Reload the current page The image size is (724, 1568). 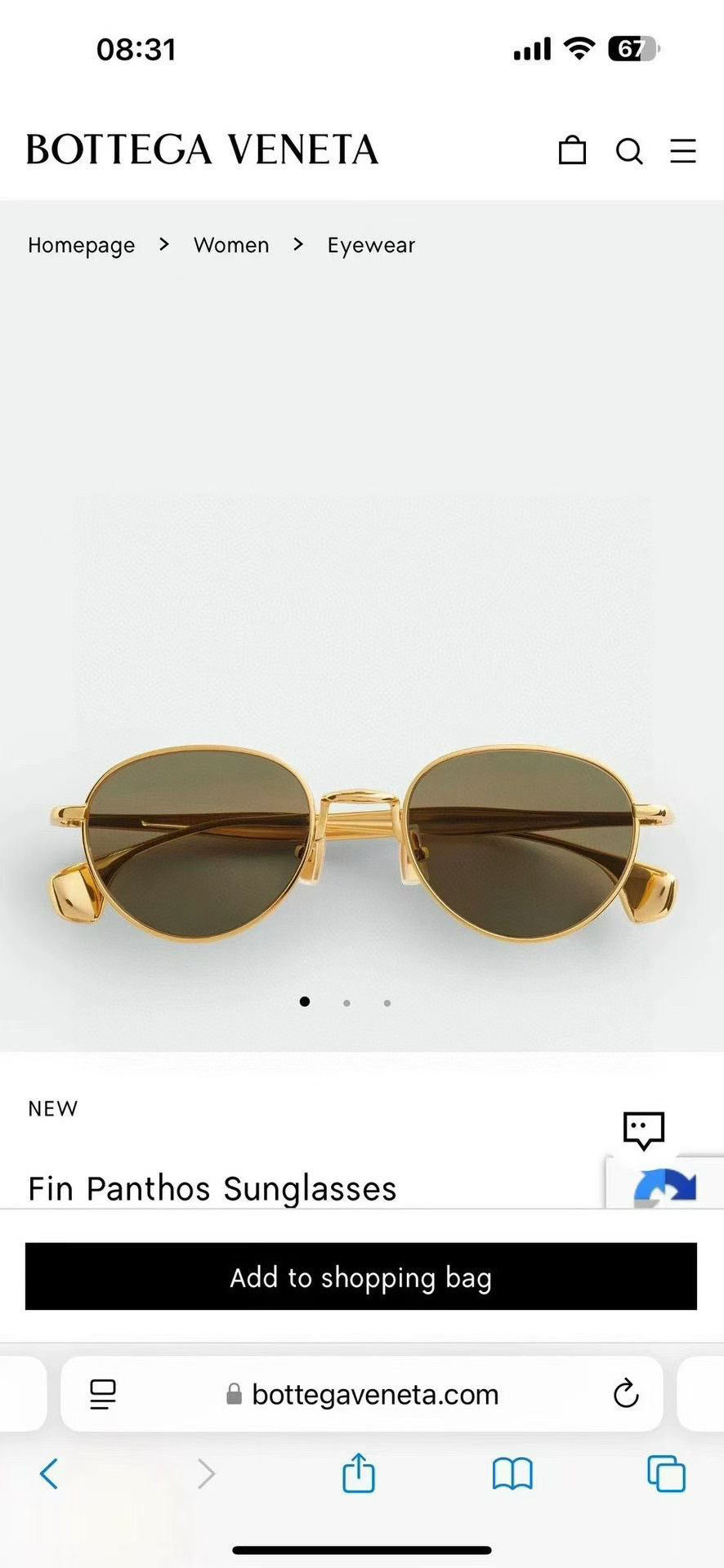click(x=626, y=1394)
